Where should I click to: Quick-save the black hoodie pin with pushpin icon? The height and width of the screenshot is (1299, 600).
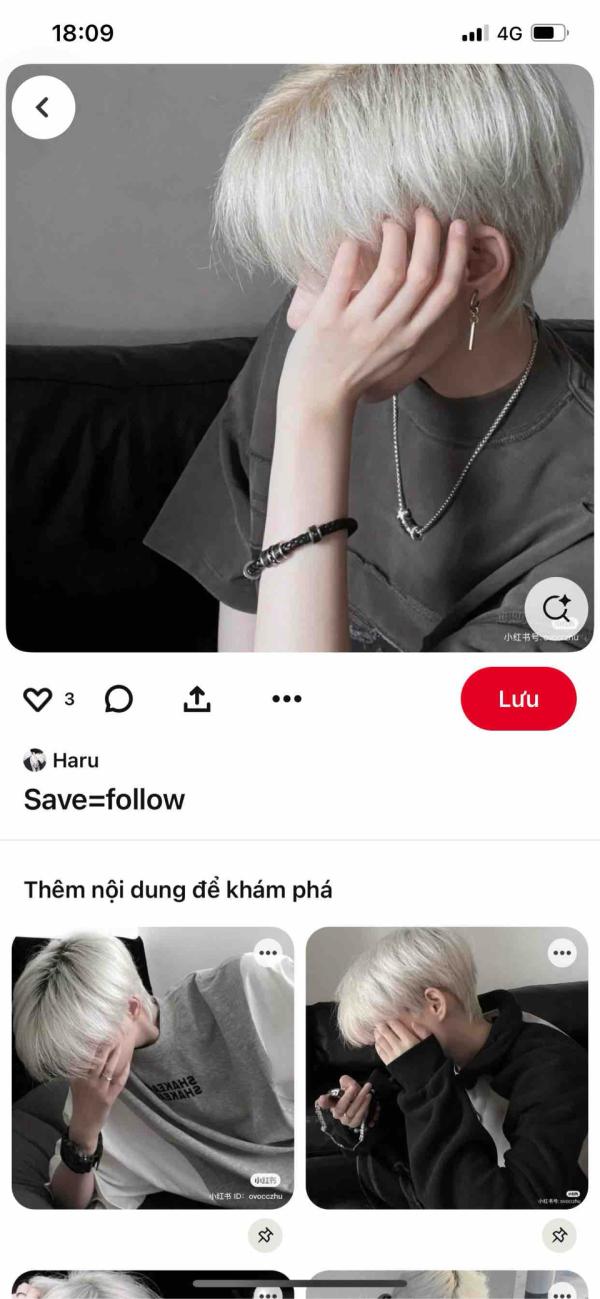pos(559,1236)
